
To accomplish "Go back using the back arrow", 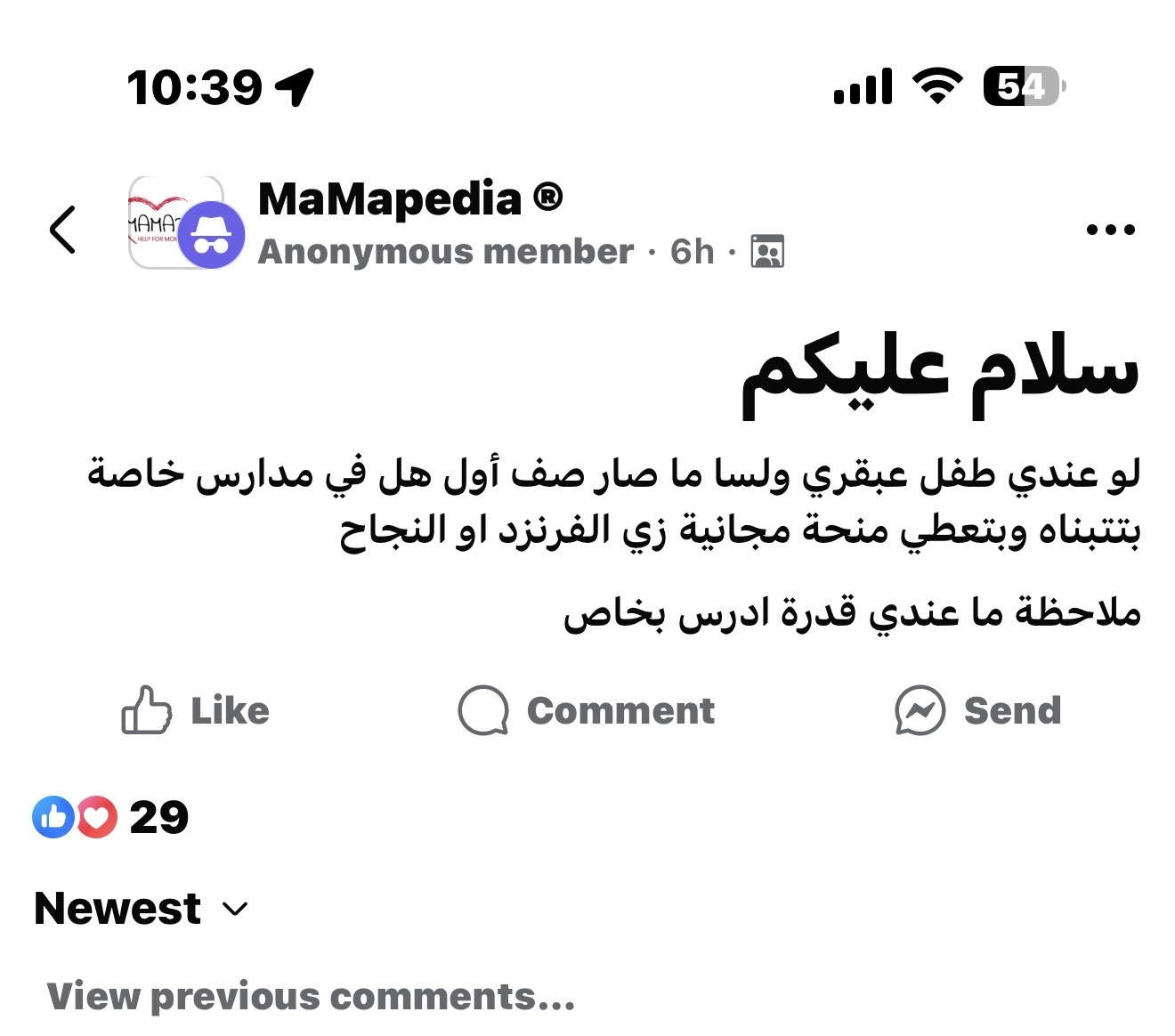I will coord(63,230).
